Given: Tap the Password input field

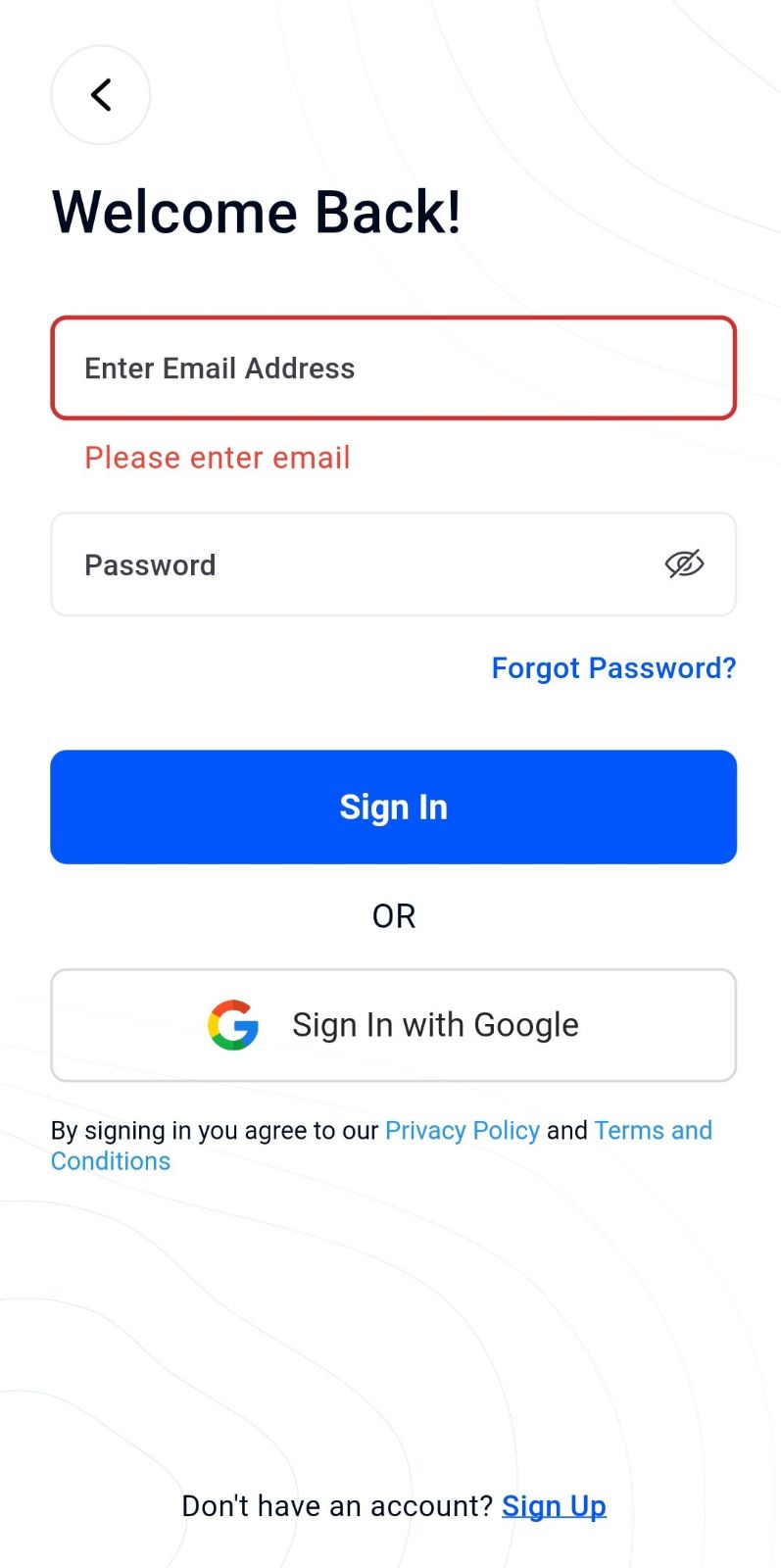Looking at the screenshot, I should click(x=393, y=564).
